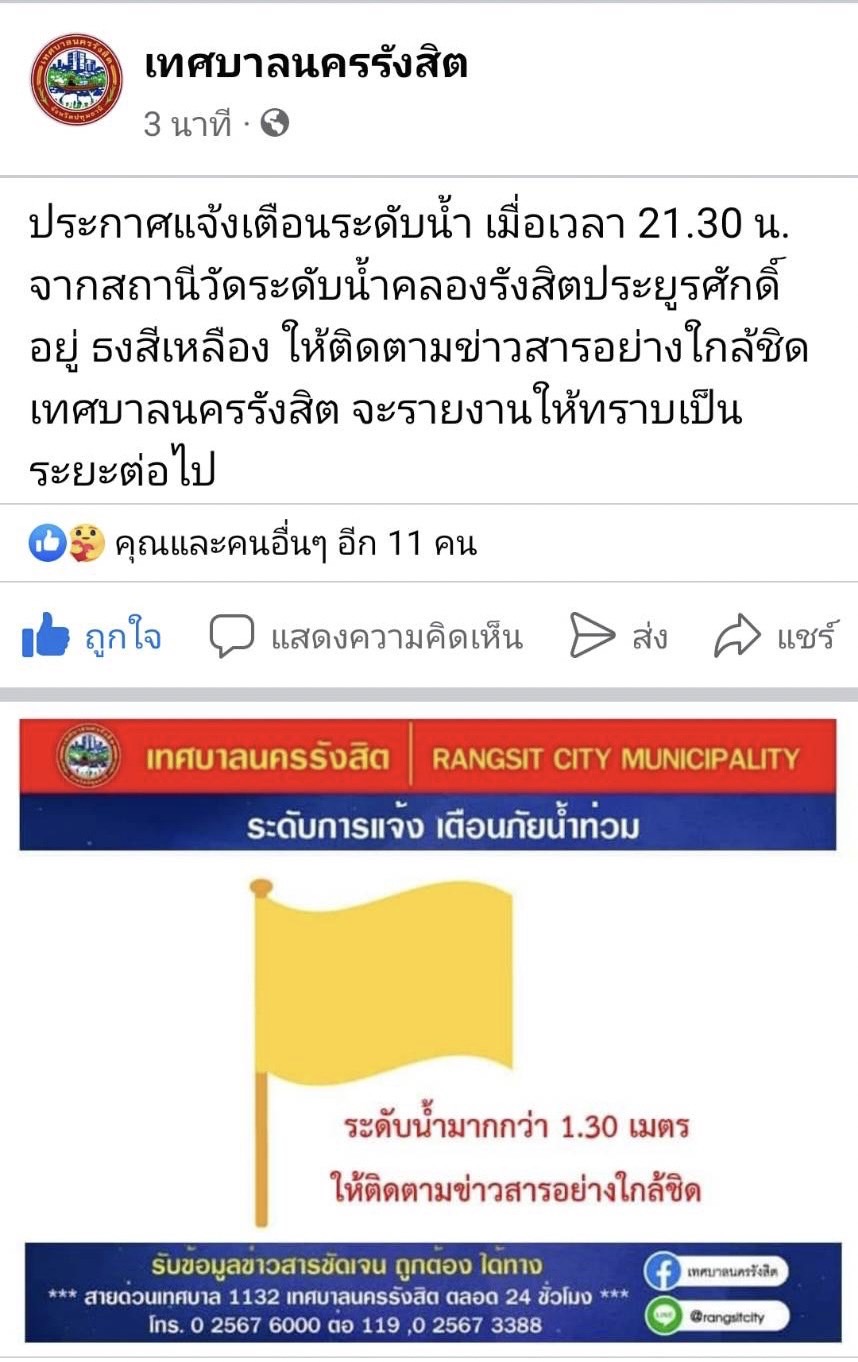Share the post with แชร์
858x1362 pixels.
775,637
